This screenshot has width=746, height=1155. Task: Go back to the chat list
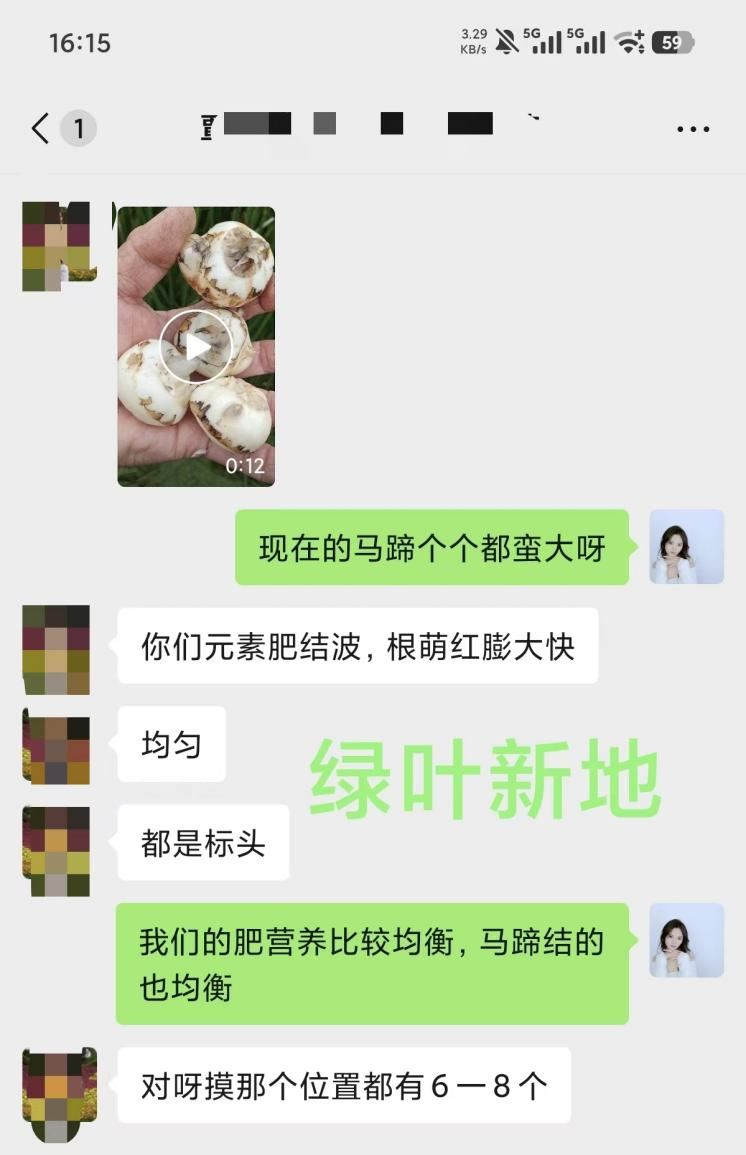[40, 128]
